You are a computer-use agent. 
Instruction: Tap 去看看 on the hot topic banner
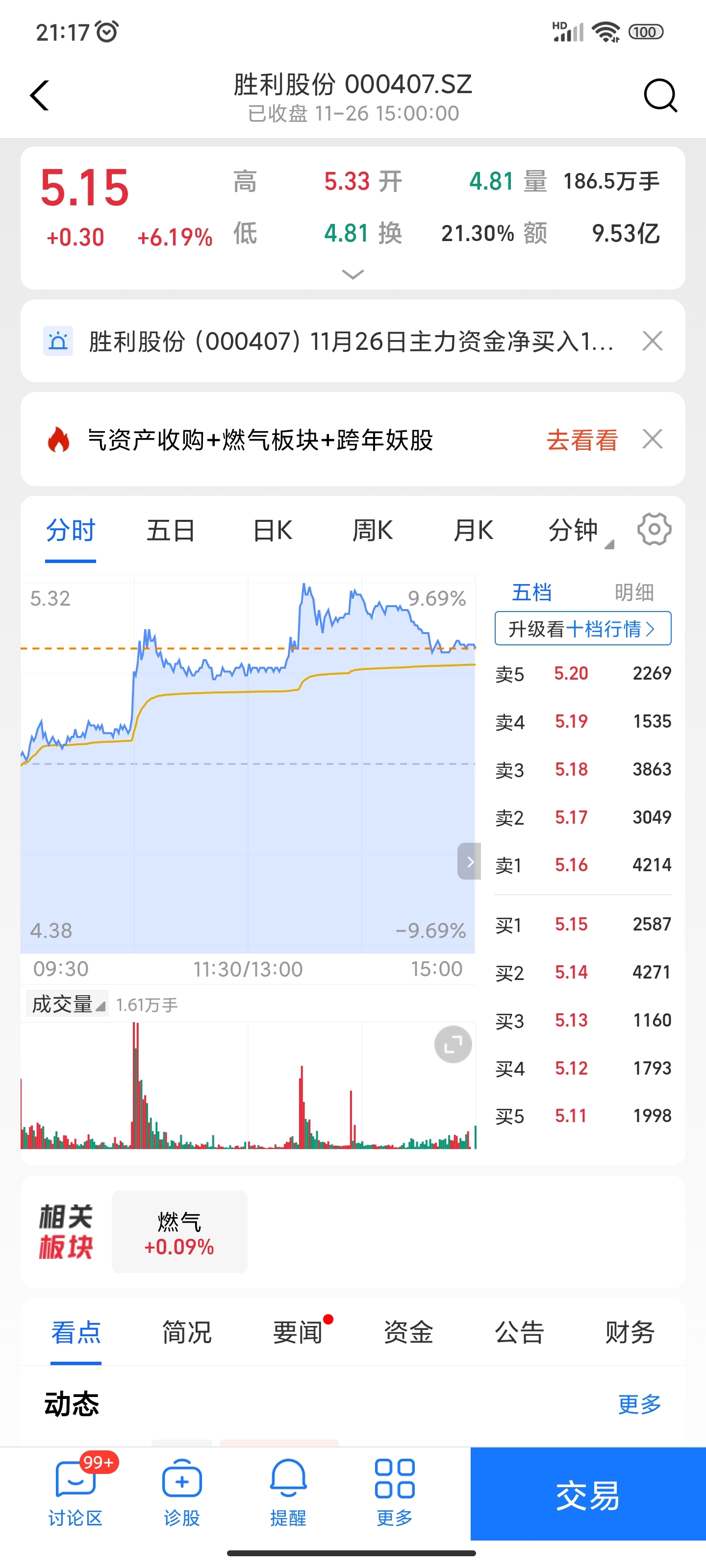pos(582,440)
